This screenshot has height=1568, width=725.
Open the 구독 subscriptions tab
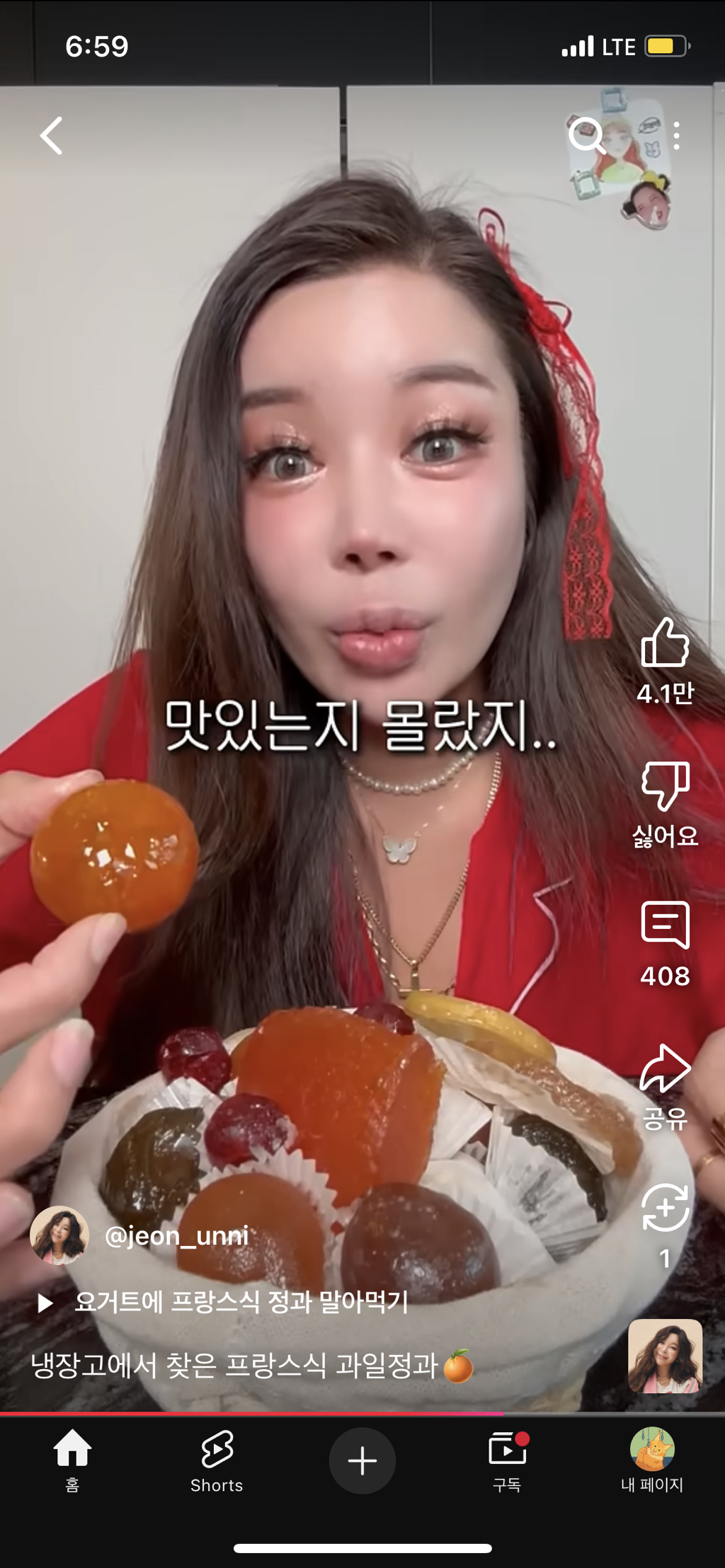507,1460
